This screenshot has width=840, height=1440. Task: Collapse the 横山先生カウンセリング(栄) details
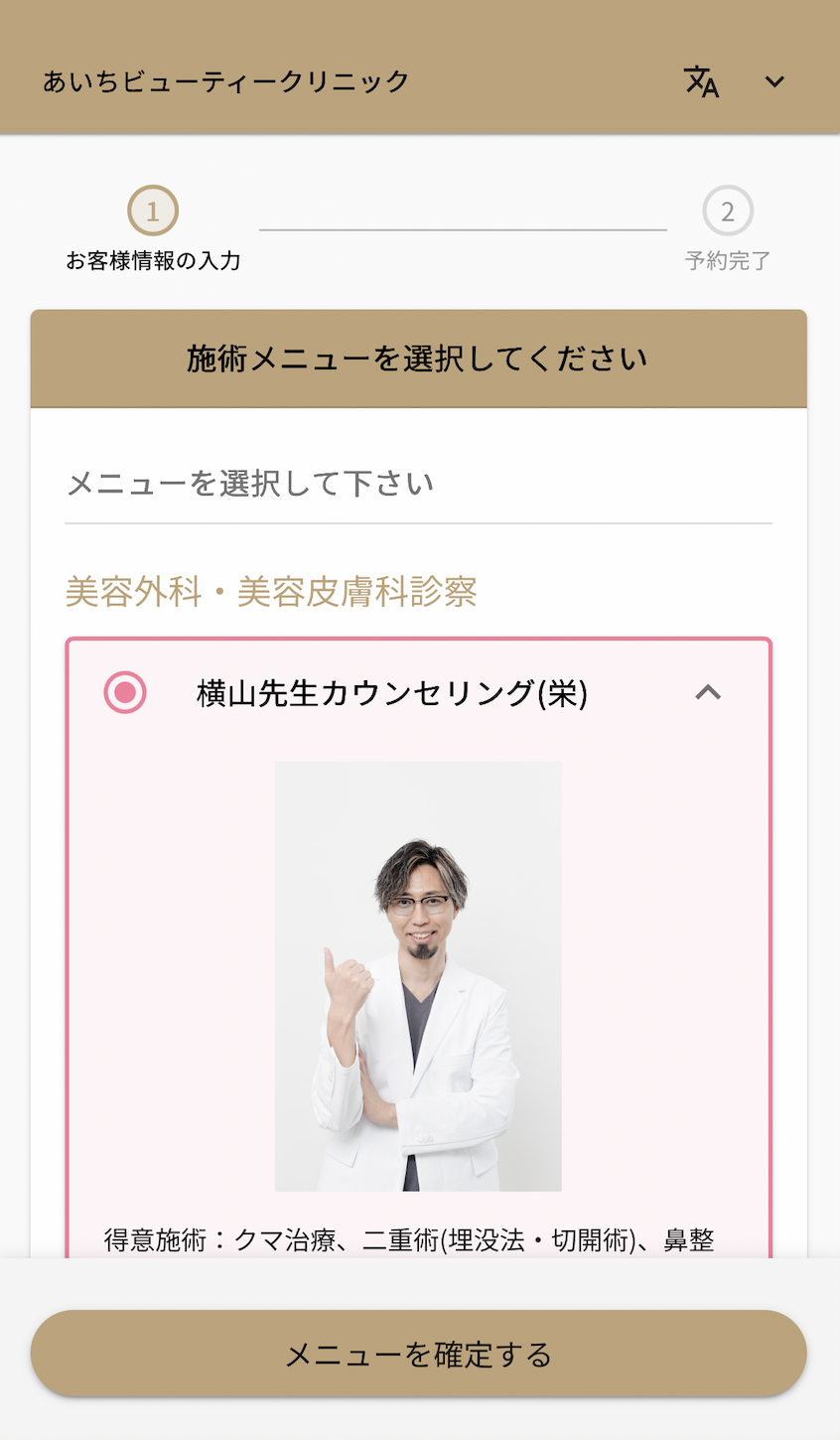pos(708,692)
